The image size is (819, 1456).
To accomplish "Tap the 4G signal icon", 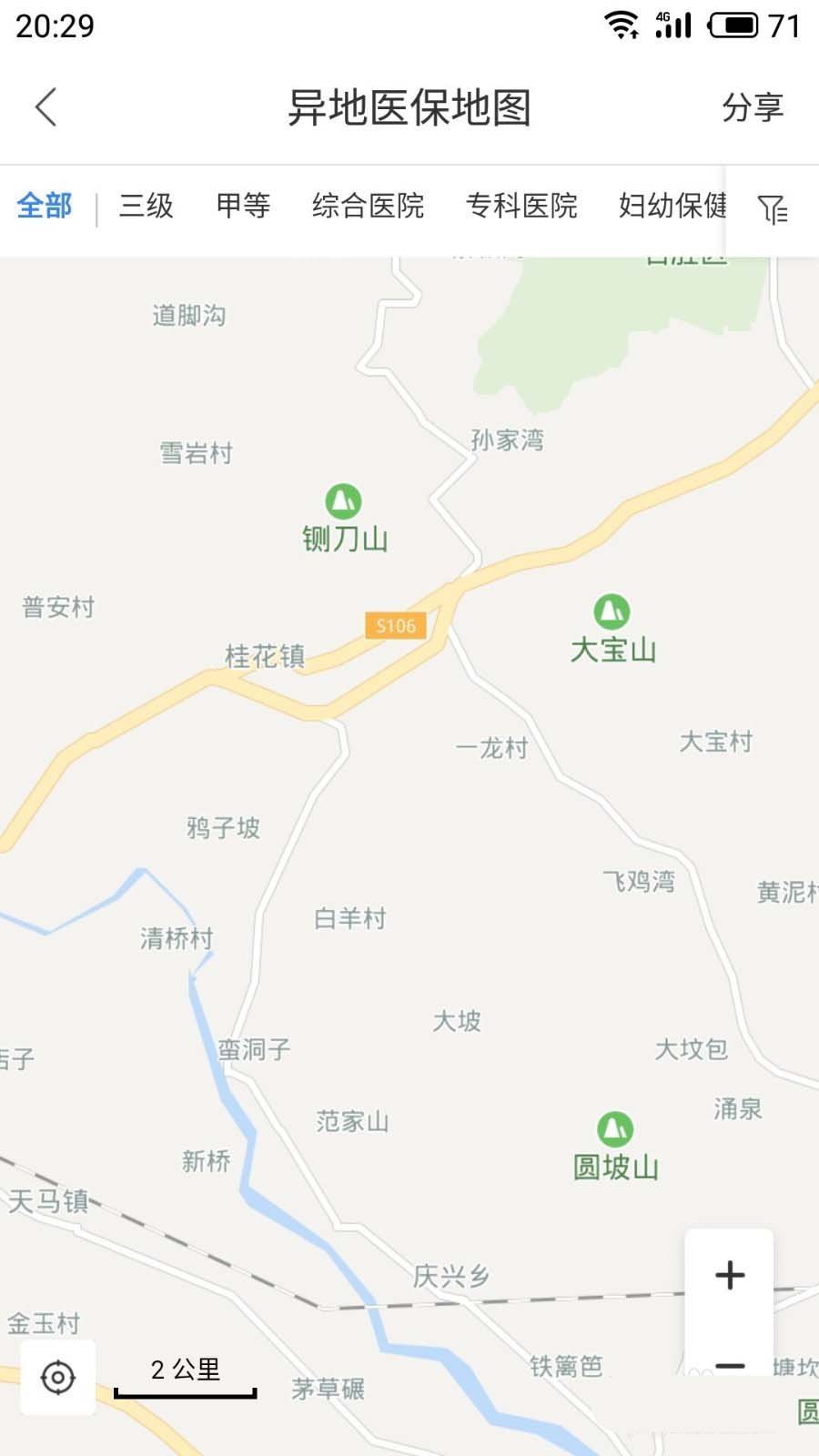I will pyautogui.click(x=672, y=26).
